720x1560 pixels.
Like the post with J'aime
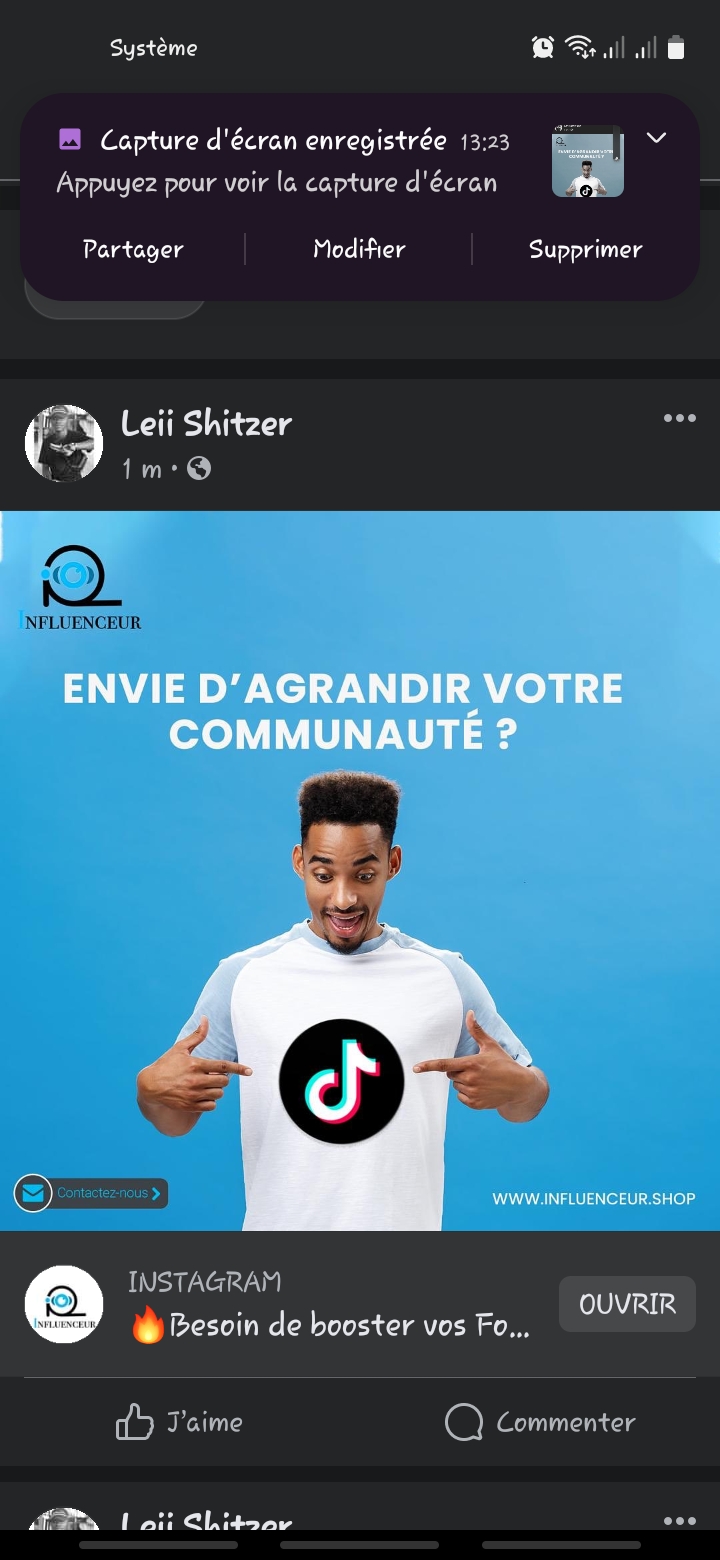[x=180, y=1422]
